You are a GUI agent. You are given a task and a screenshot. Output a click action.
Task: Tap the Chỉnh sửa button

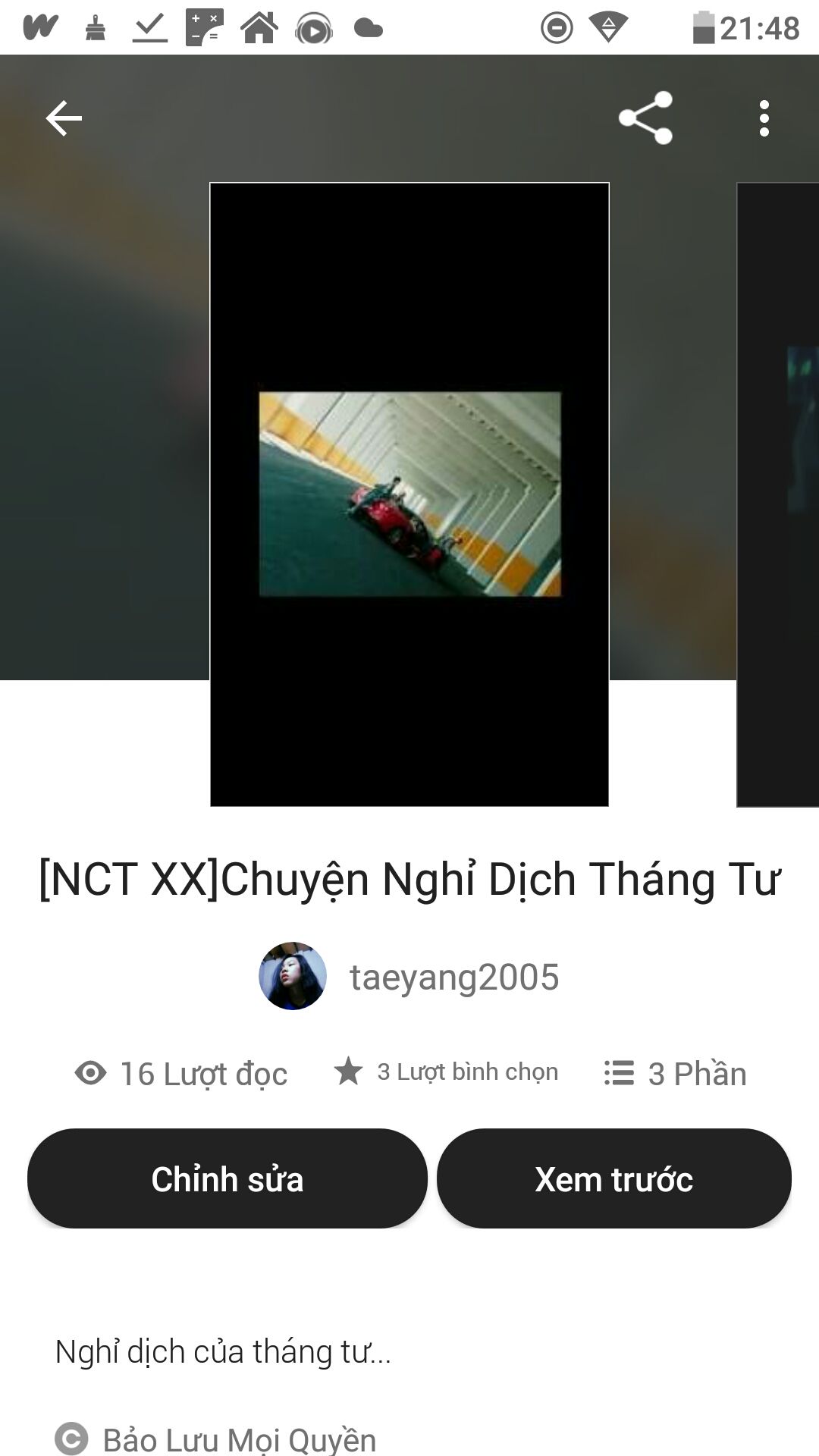[227, 1178]
